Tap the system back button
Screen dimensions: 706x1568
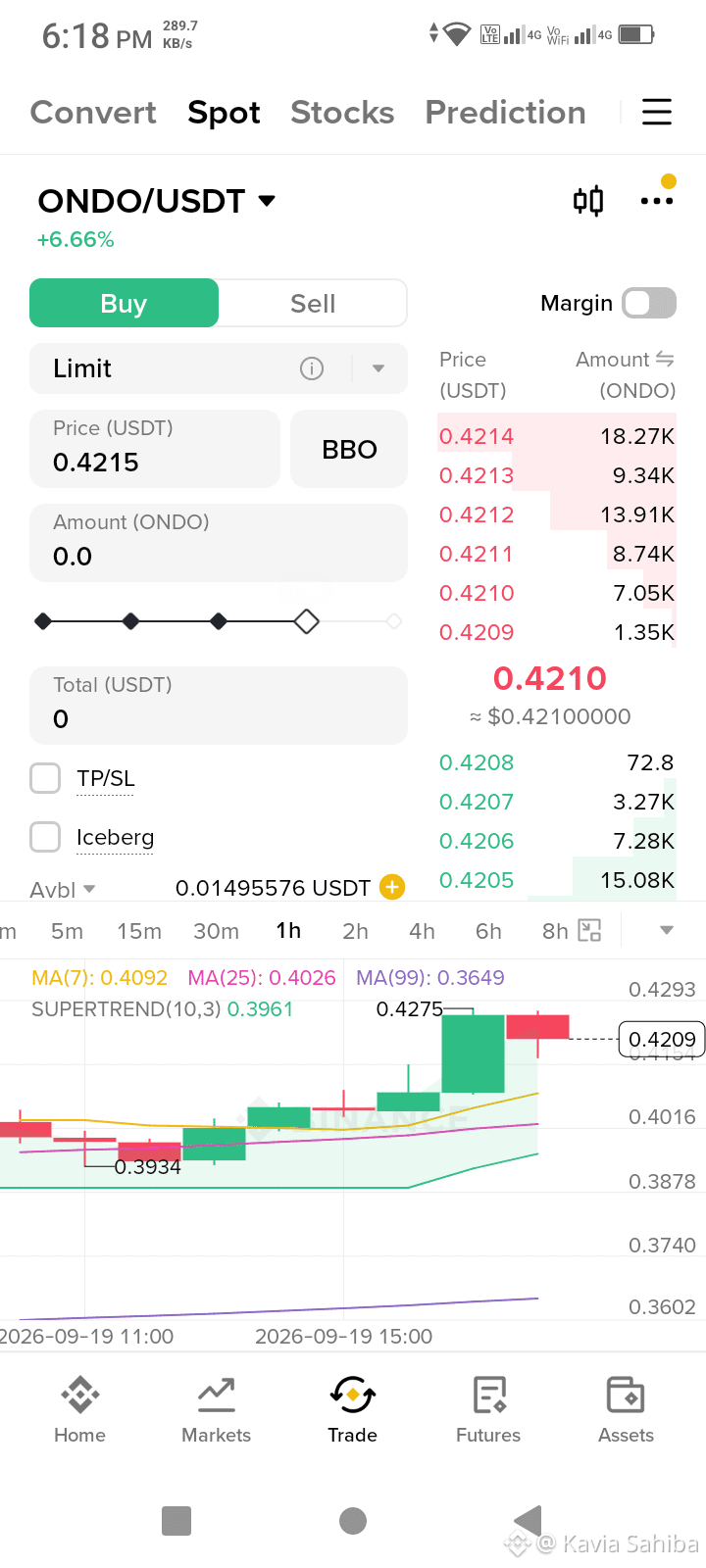click(528, 1521)
